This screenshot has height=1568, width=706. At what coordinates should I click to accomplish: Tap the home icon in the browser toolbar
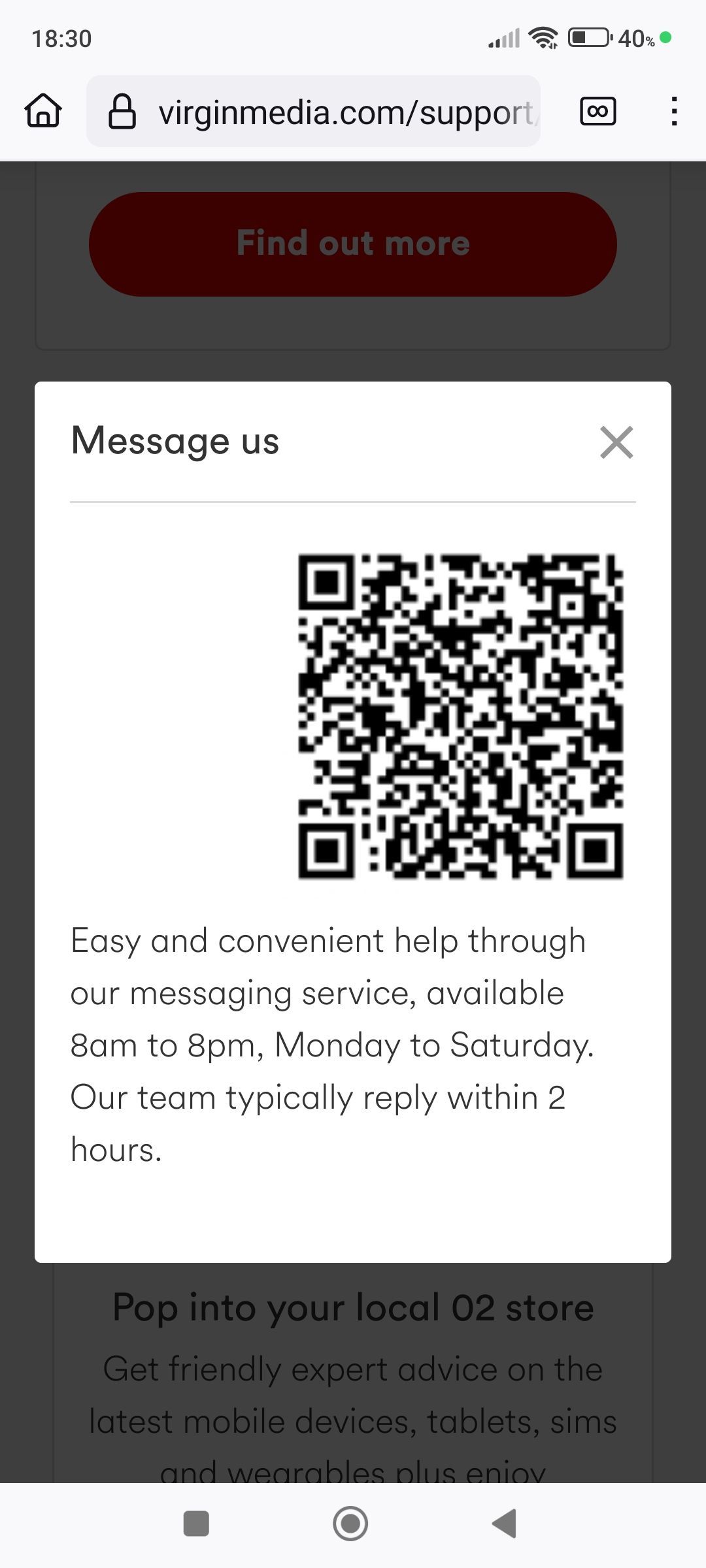click(x=42, y=111)
